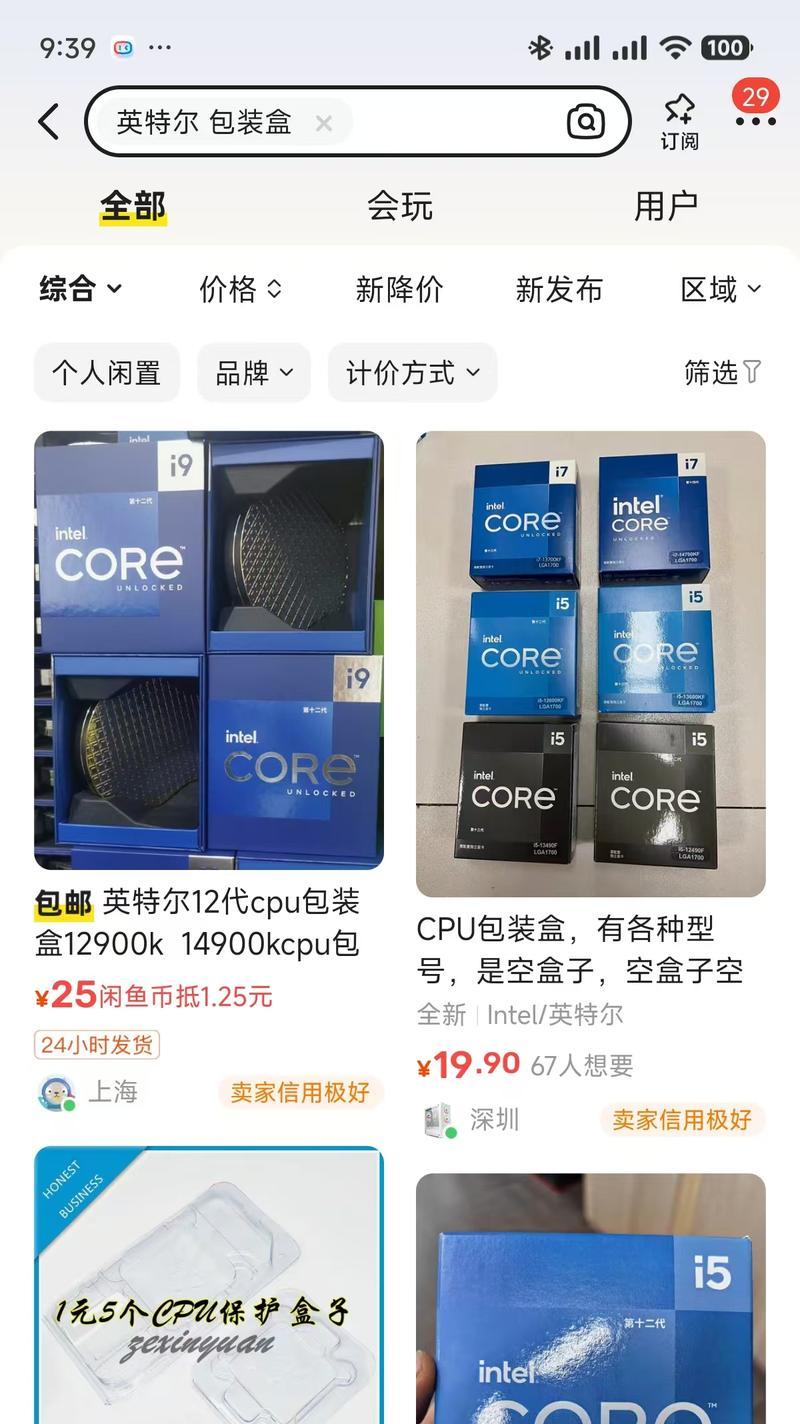The height and width of the screenshot is (1424, 800).
Task: Show 新发布 listings
Action: point(559,290)
